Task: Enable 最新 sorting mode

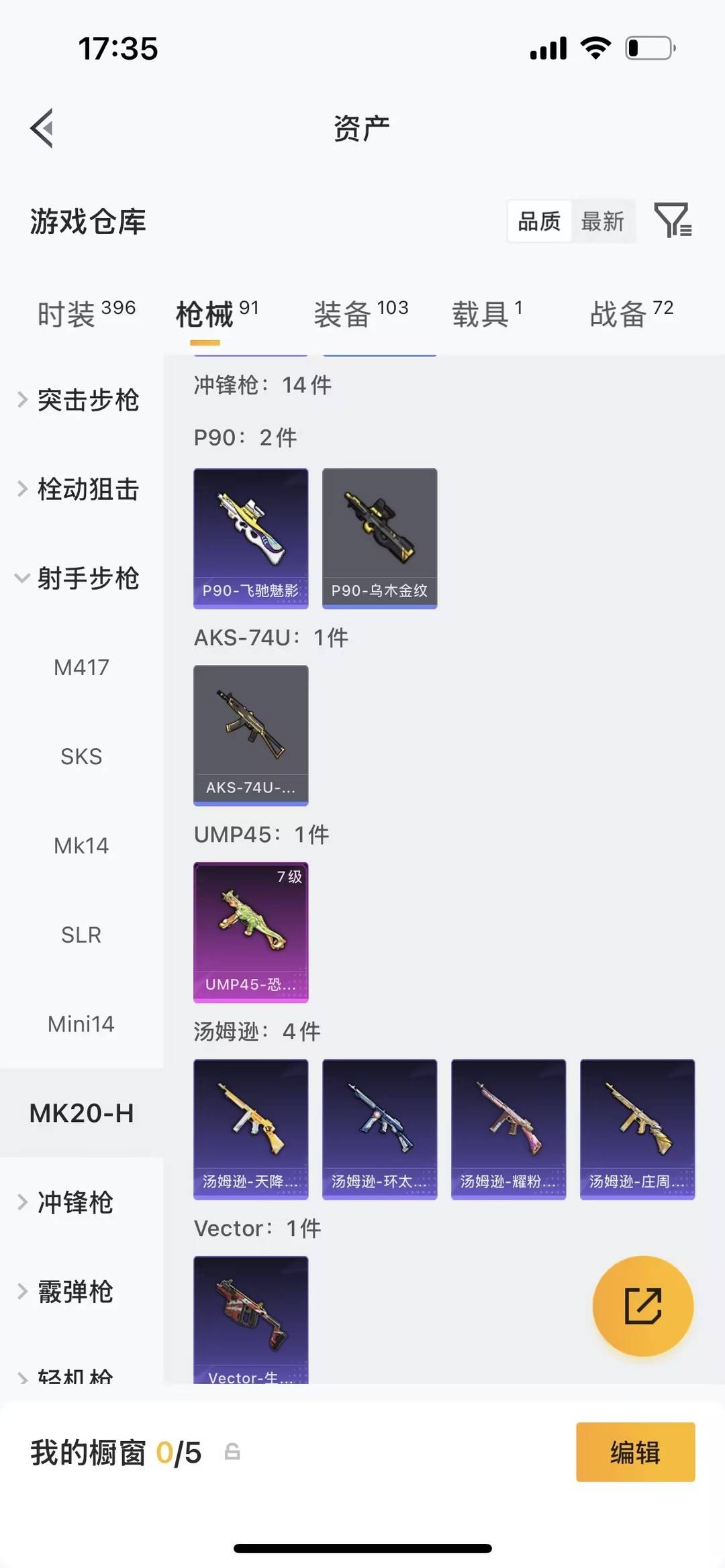Action: 603,221
